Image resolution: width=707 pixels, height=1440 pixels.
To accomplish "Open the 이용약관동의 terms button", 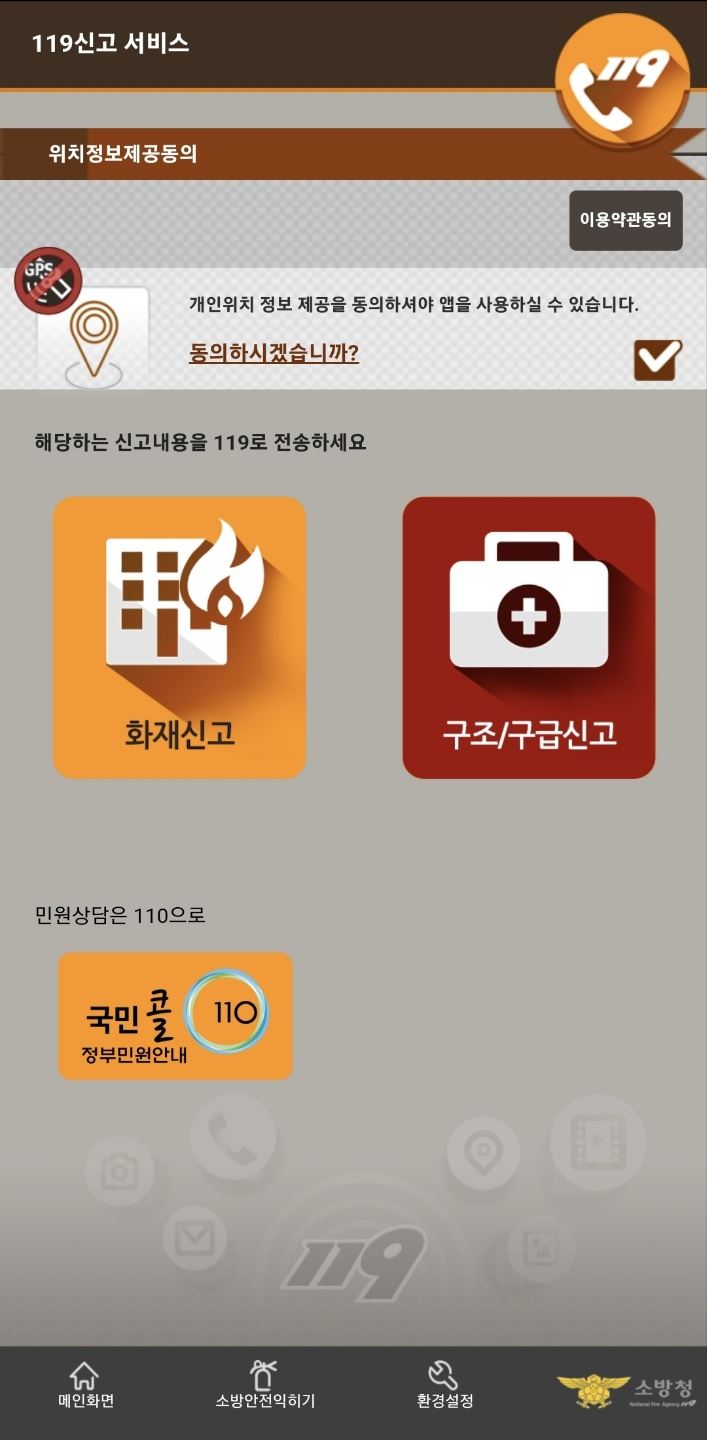I will (x=626, y=221).
